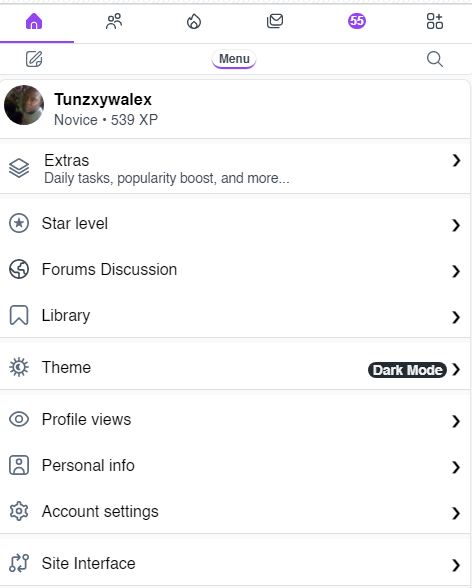Open the search magnifier icon
The image size is (472, 588).
pos(435,59)
